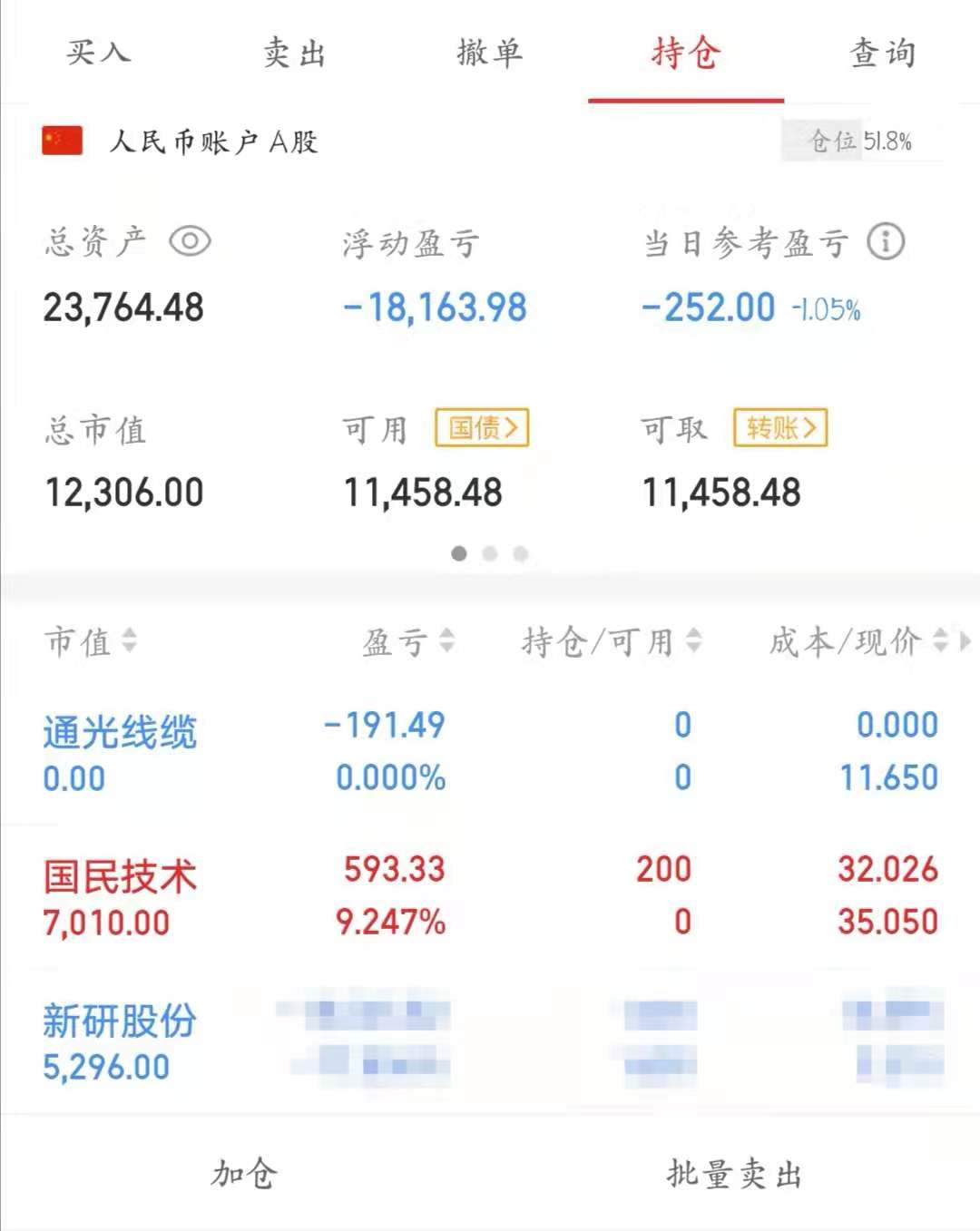Screen dimensions: 980x1231
Task: Toggle sorting on the 持仓/可用 column
Action: click(692, 642)
